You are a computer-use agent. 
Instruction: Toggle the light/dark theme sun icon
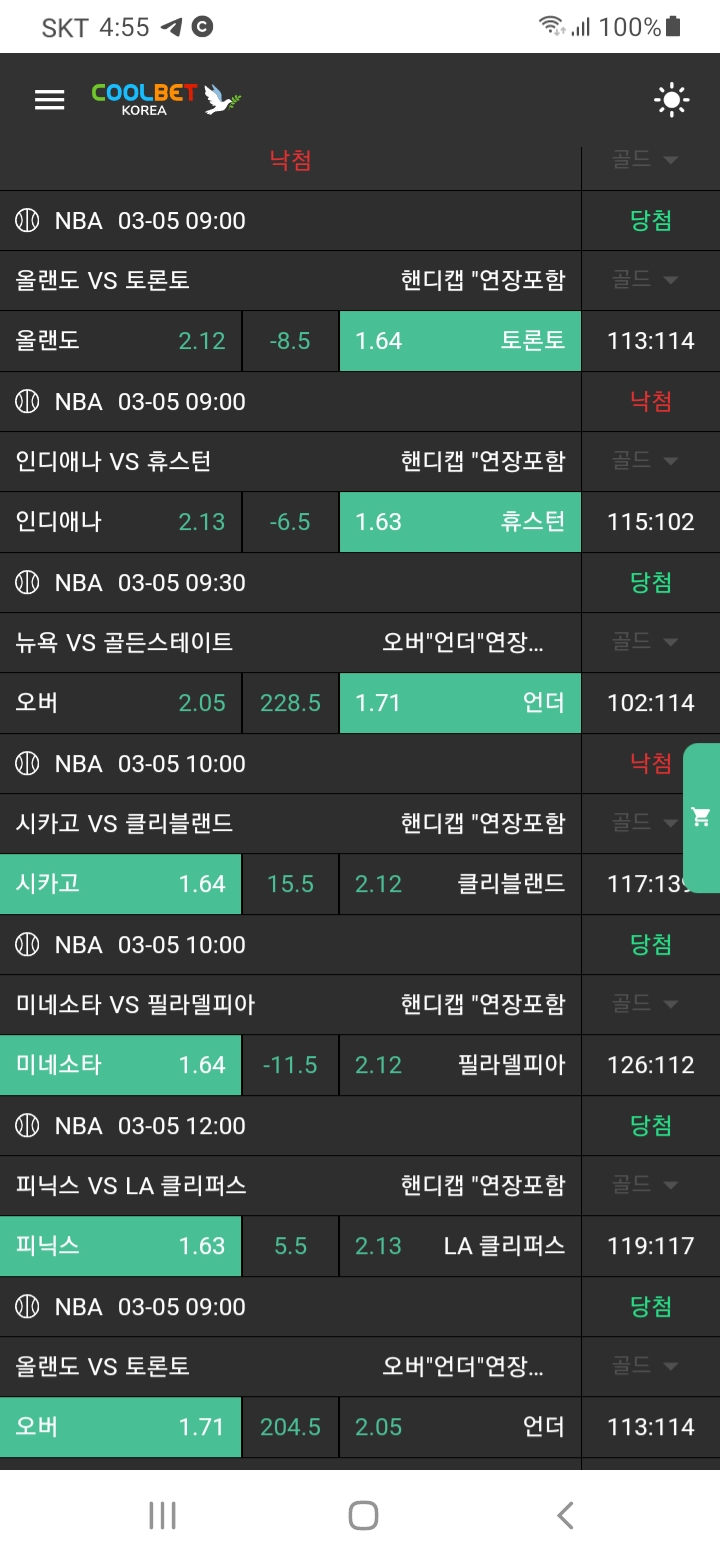(x=671, y=99)
